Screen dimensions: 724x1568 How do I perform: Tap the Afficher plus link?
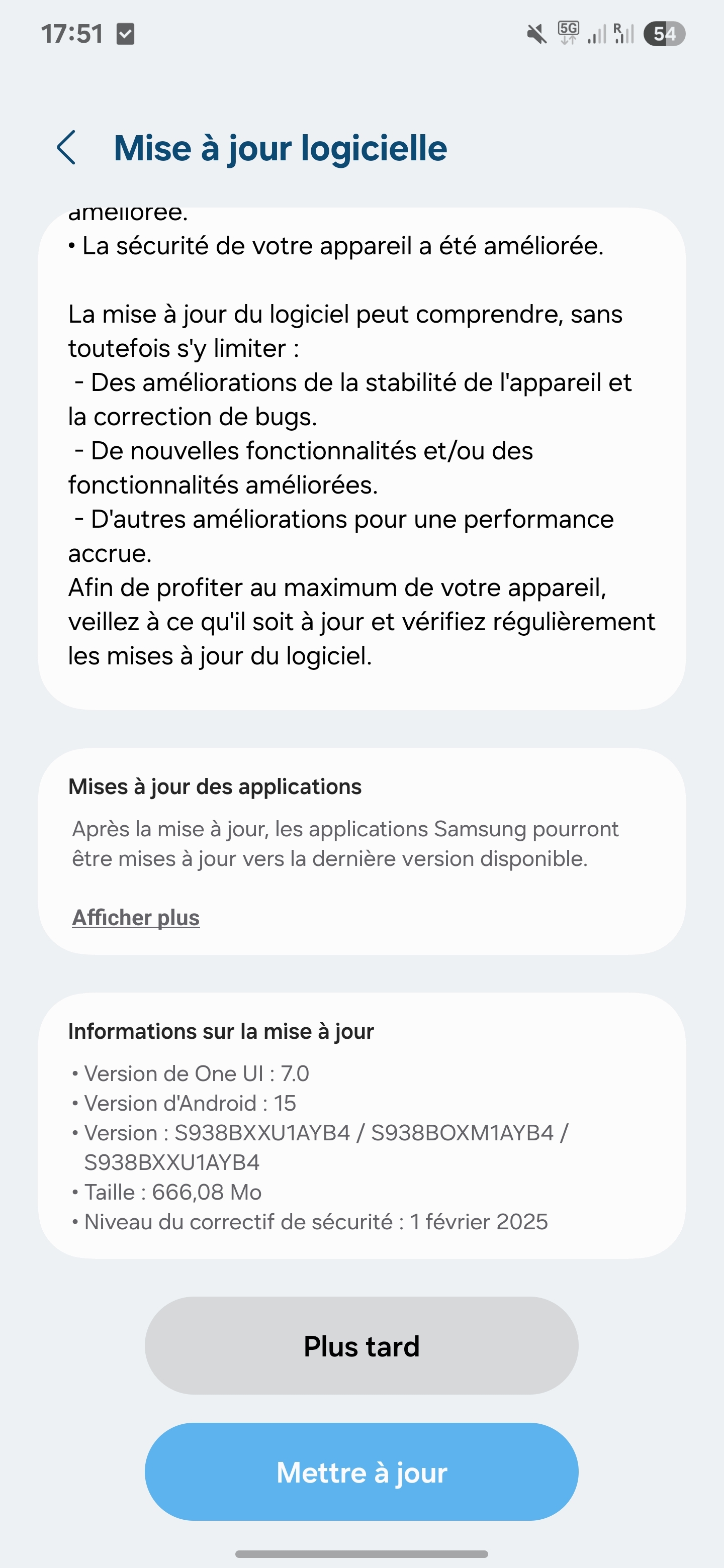coord(136,917)
